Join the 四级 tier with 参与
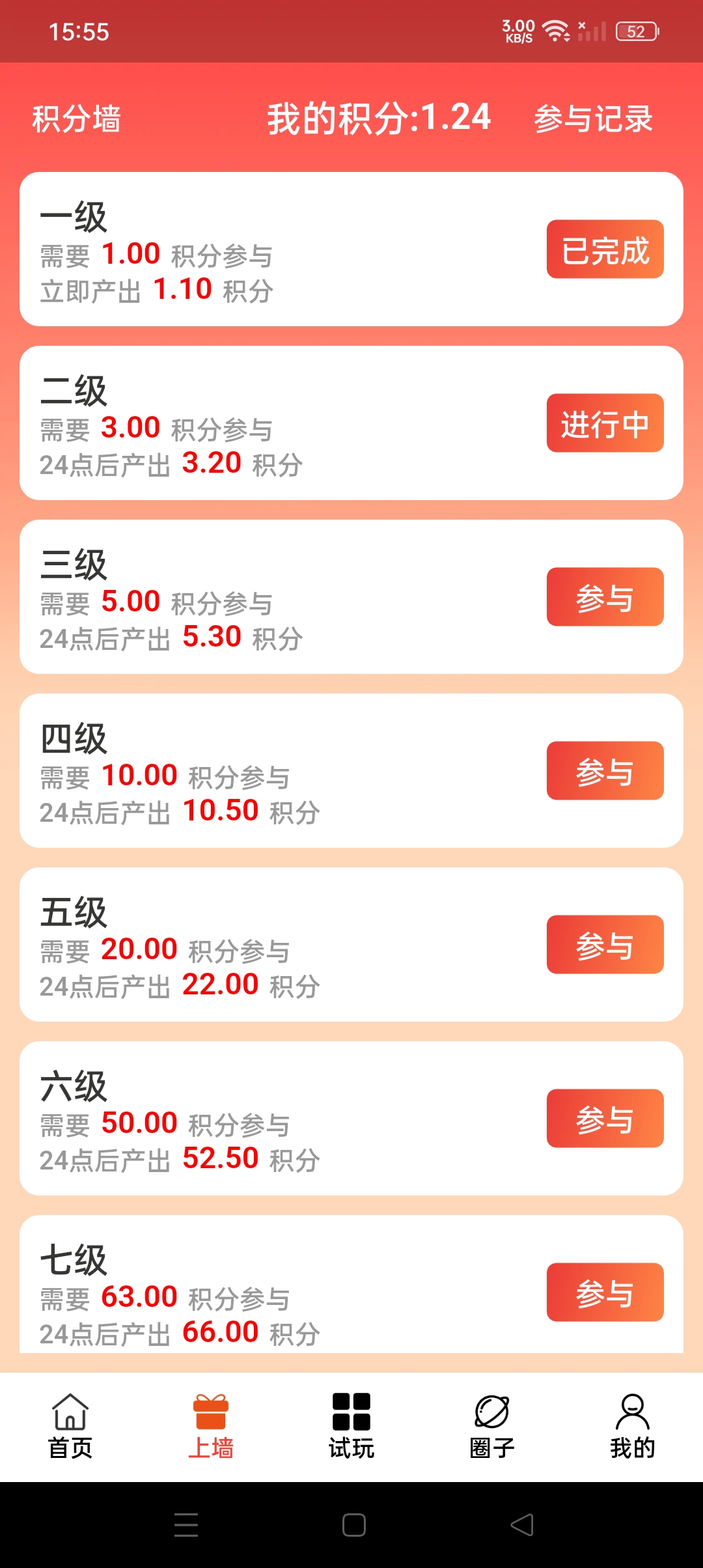 point(605,771)
